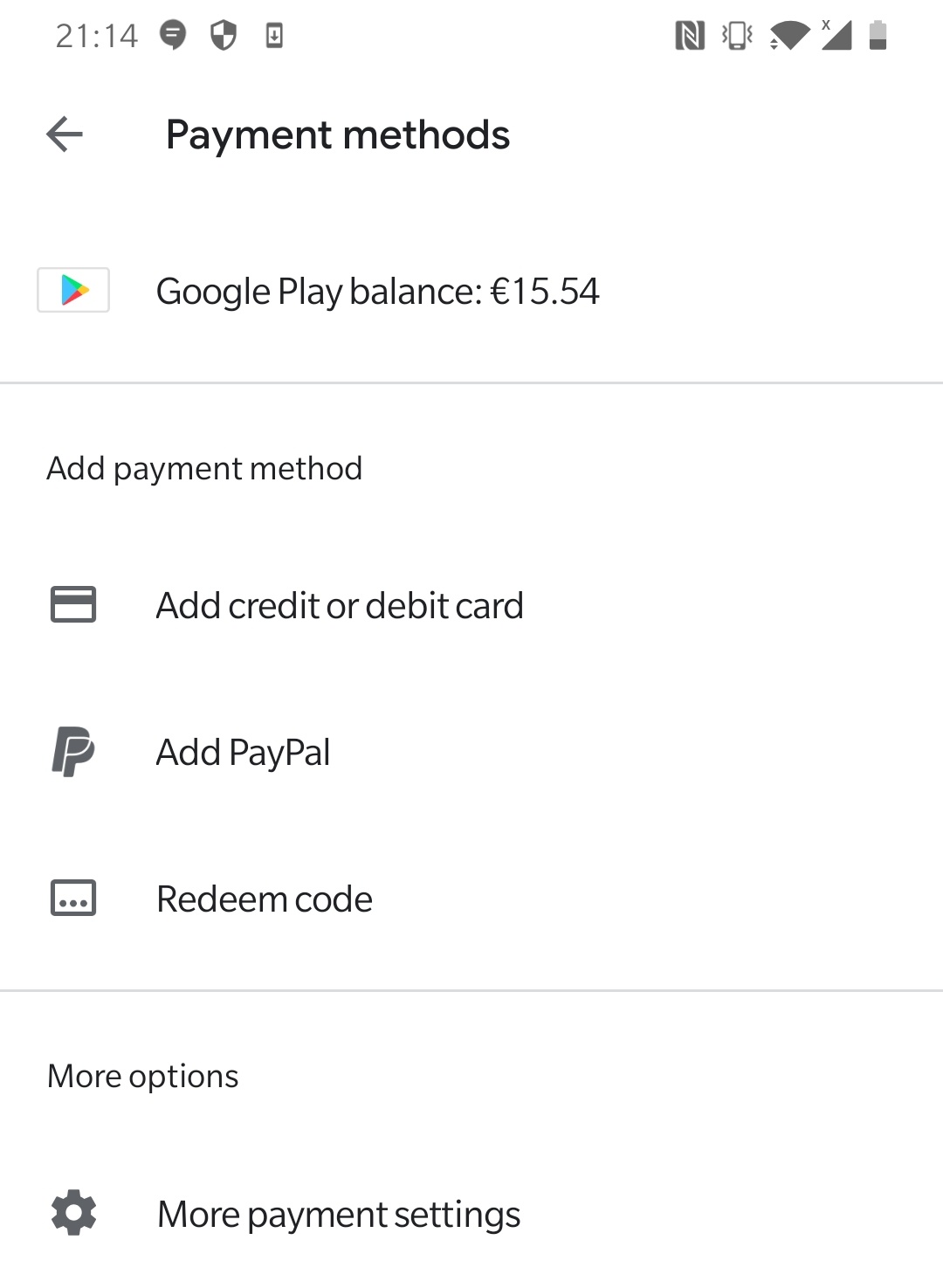Tap the vibrate mode status icon

click(738, 37)
